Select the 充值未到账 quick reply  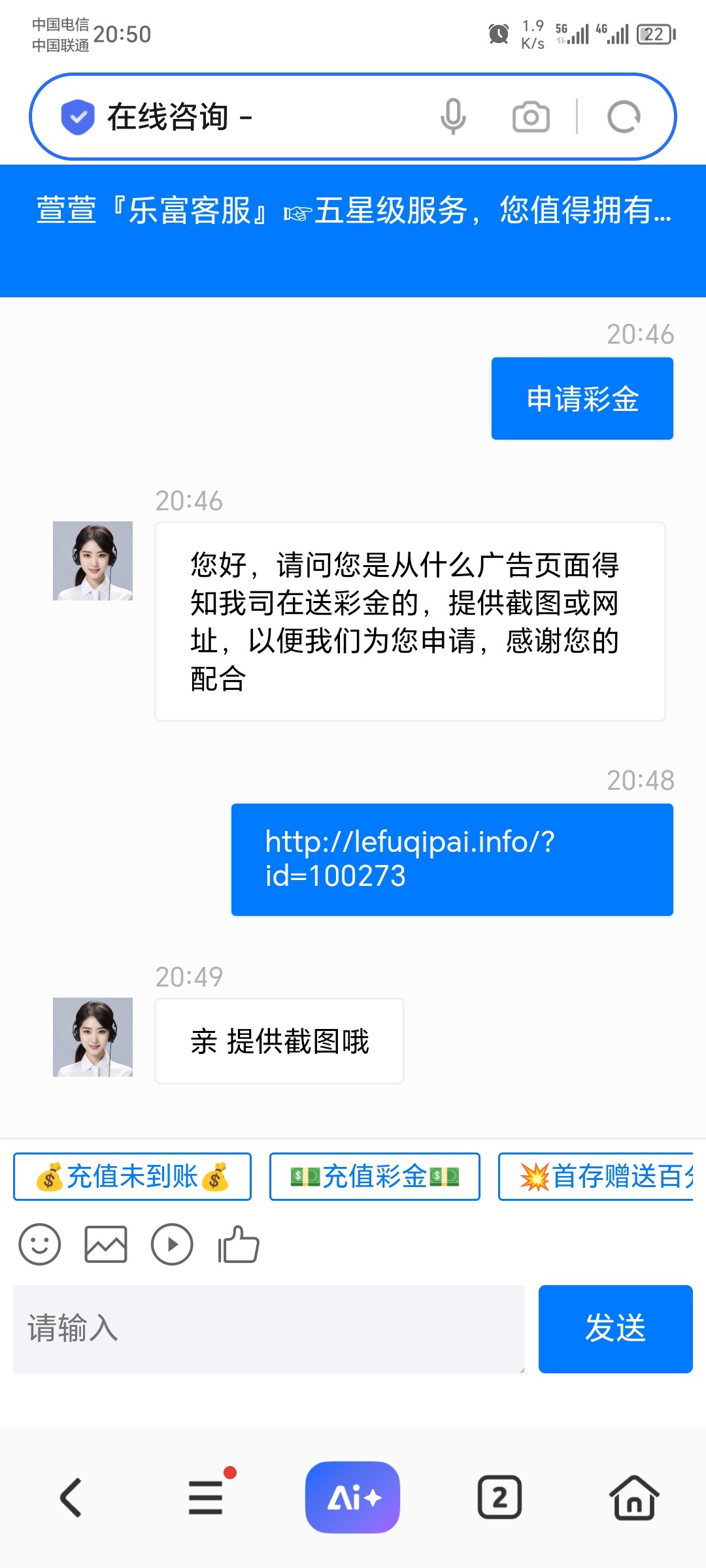[132, 1177]
